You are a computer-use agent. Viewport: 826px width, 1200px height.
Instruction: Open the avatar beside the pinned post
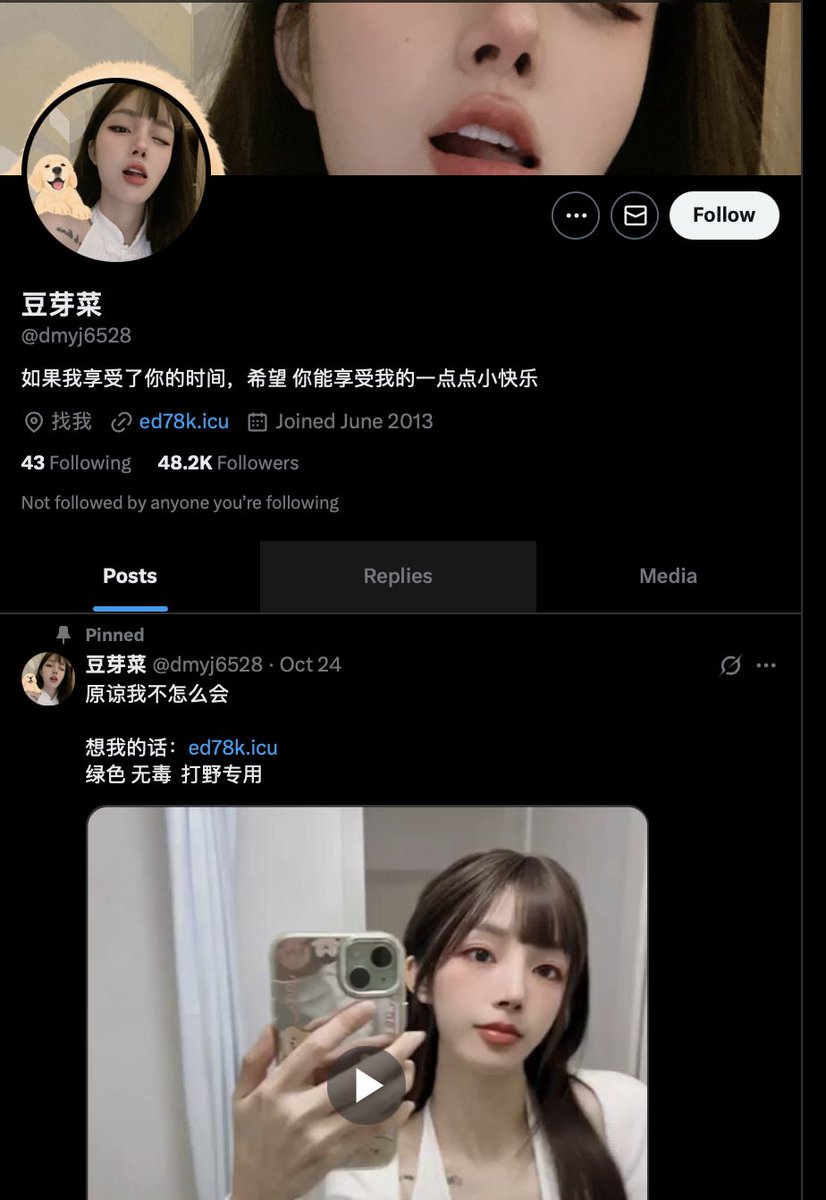[x=48, y=678]
